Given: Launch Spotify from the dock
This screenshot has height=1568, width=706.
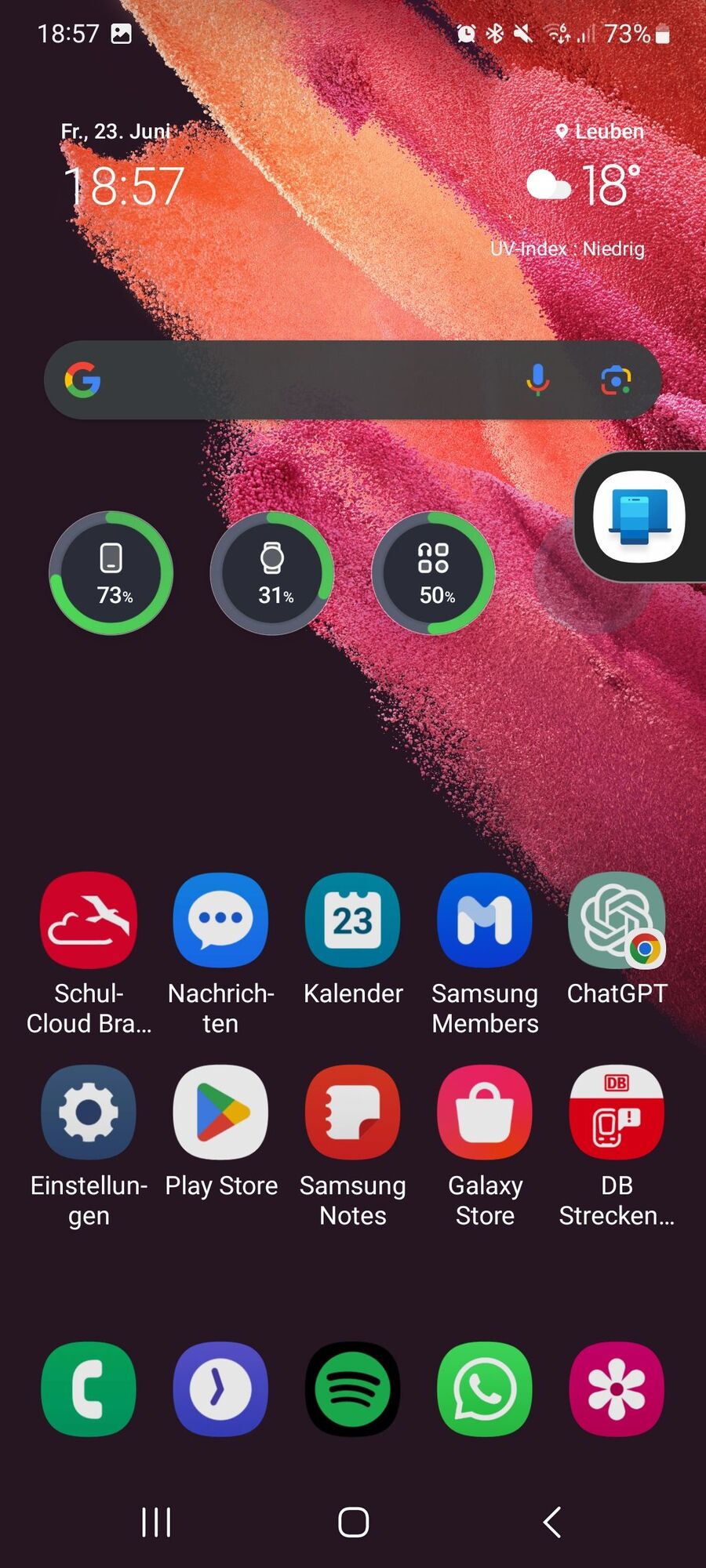Looking at the screenshot, I should click(x=353, y=1389).
